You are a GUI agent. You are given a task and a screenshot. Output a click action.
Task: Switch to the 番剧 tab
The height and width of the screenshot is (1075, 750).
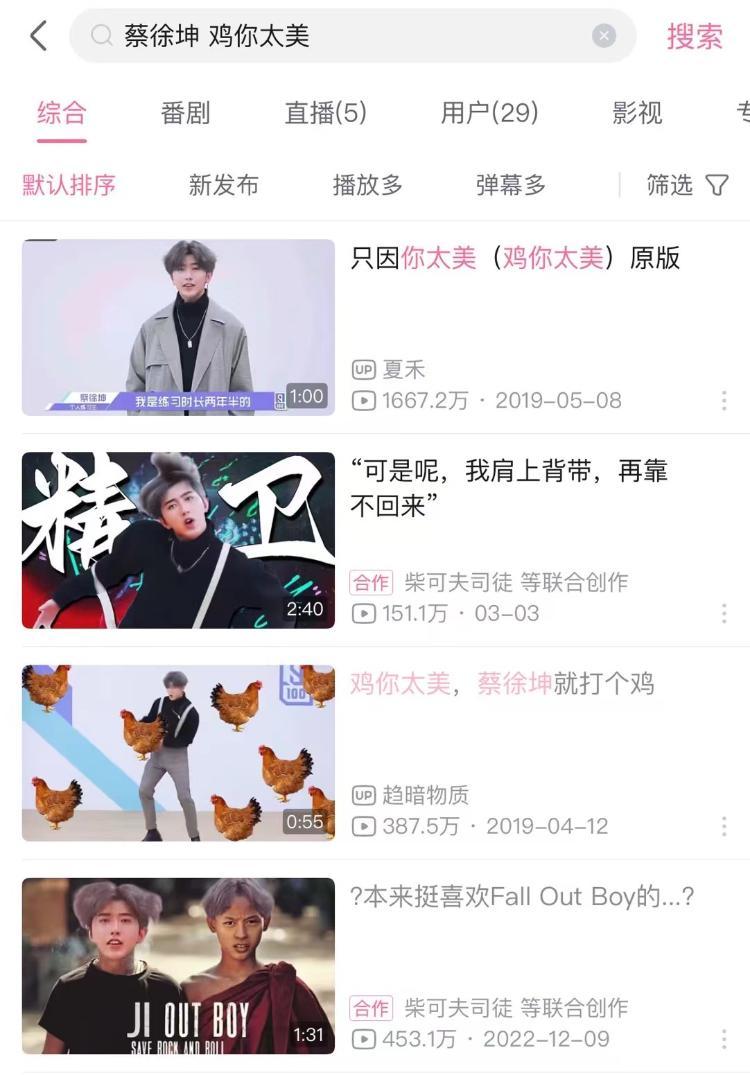point(184,113)
